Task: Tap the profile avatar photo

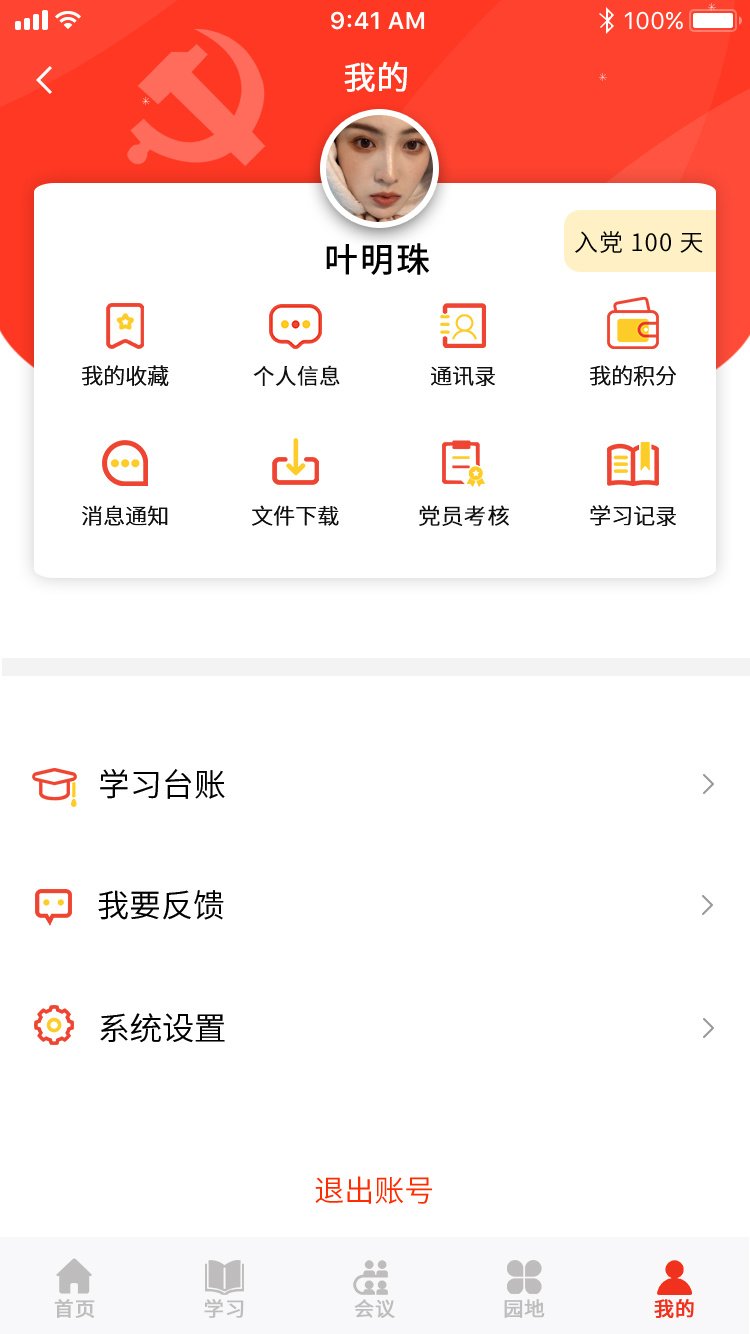Action: pyautogui.click(x=379, y=169)
